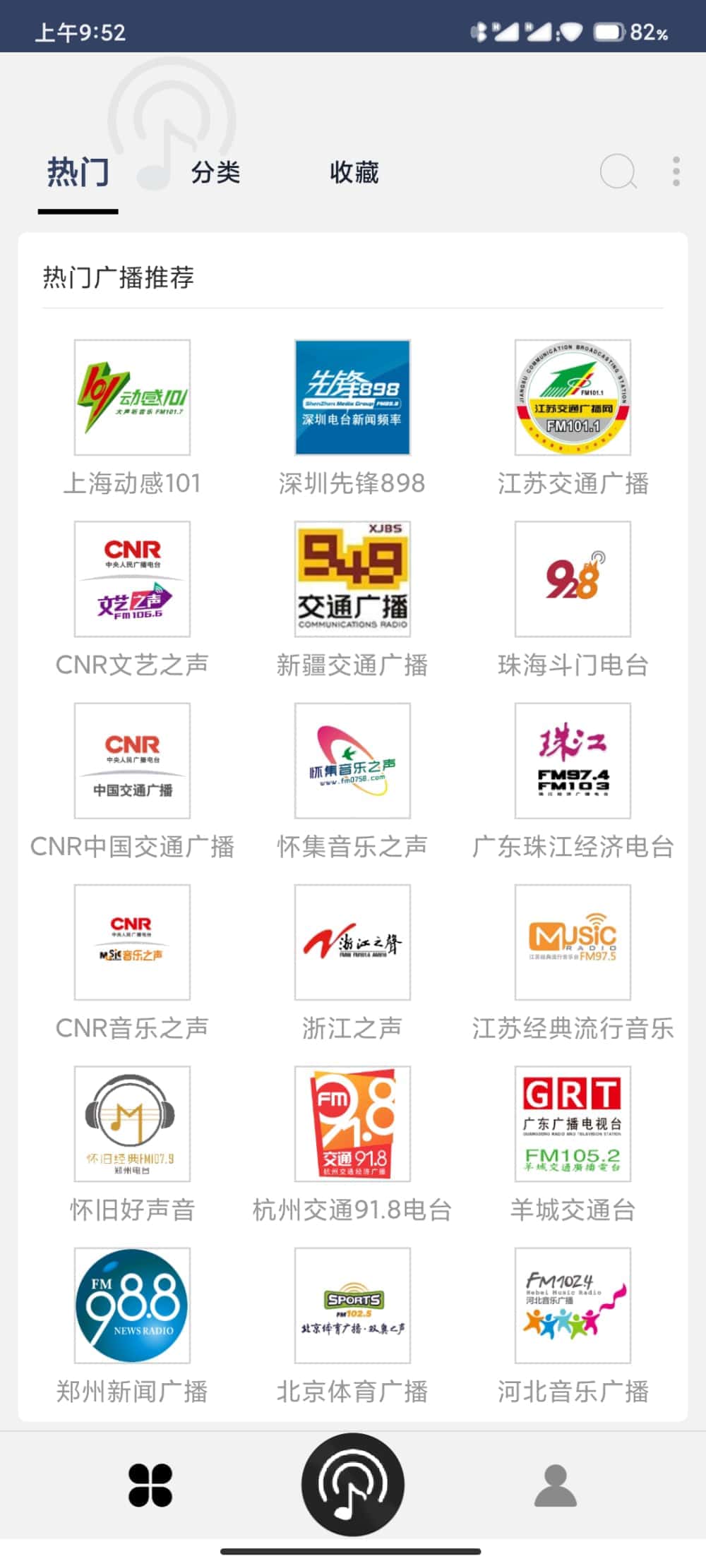Choose 广东珠江经济电台 station
Screen dimensions: 706x1568
573,781
